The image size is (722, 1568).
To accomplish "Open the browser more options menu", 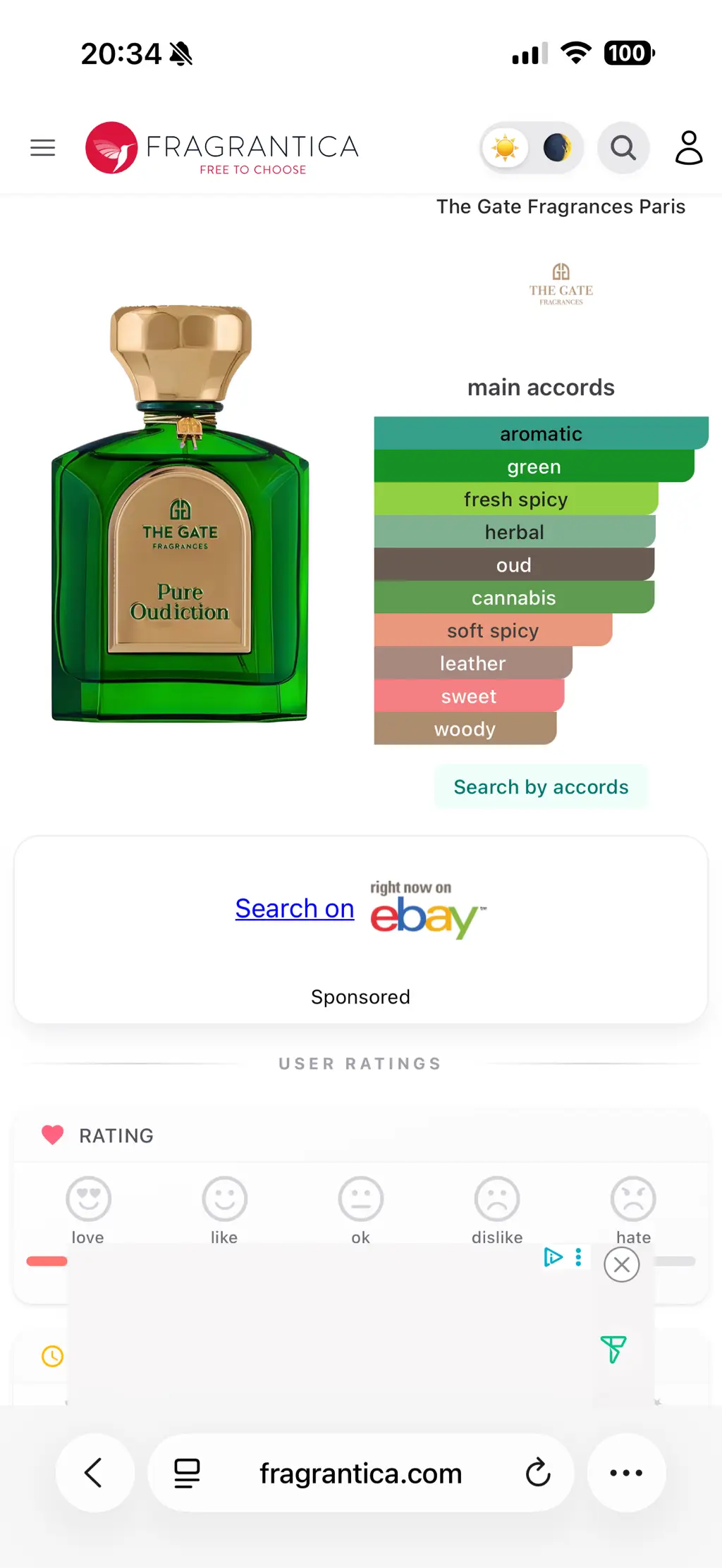I will pos(626,1472).
